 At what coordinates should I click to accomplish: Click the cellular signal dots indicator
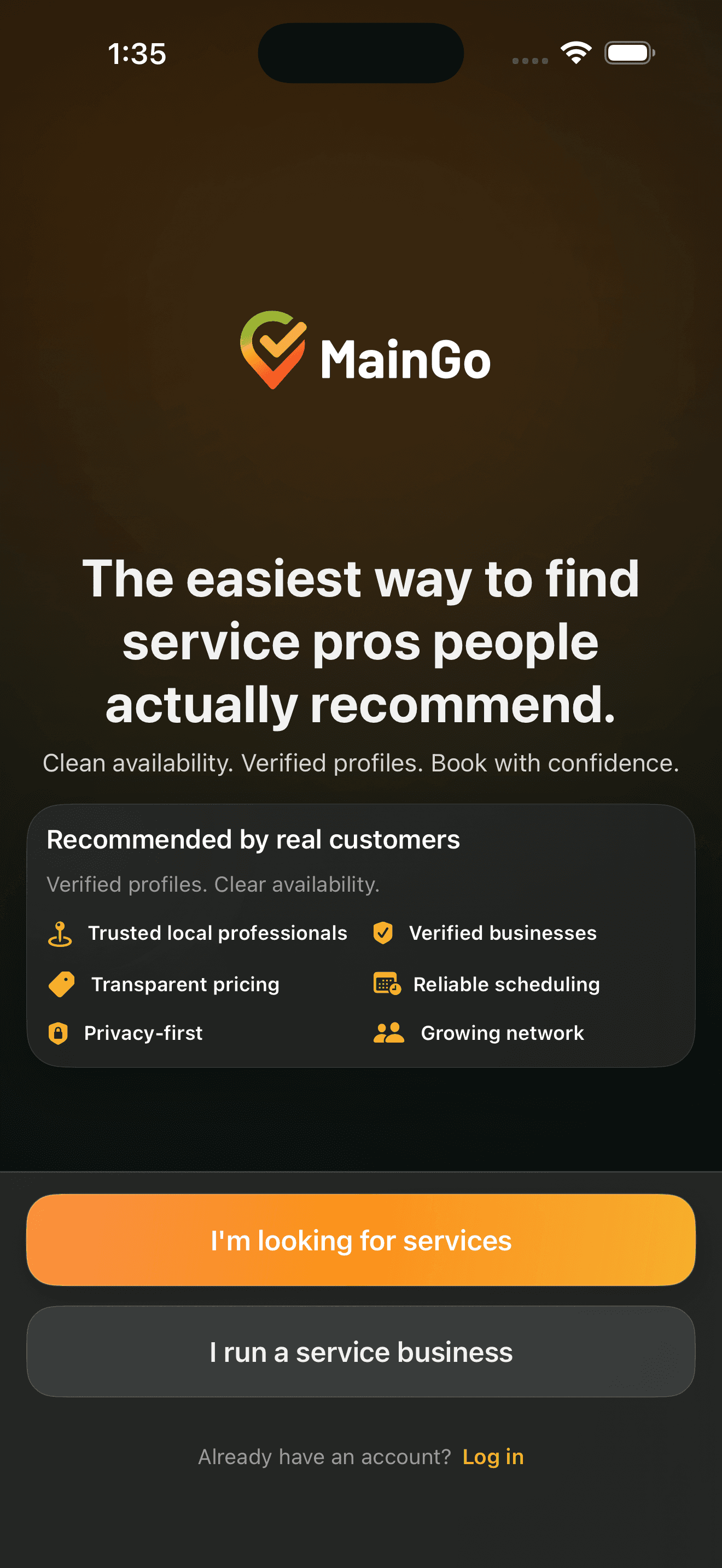click(x=528, y=60)
